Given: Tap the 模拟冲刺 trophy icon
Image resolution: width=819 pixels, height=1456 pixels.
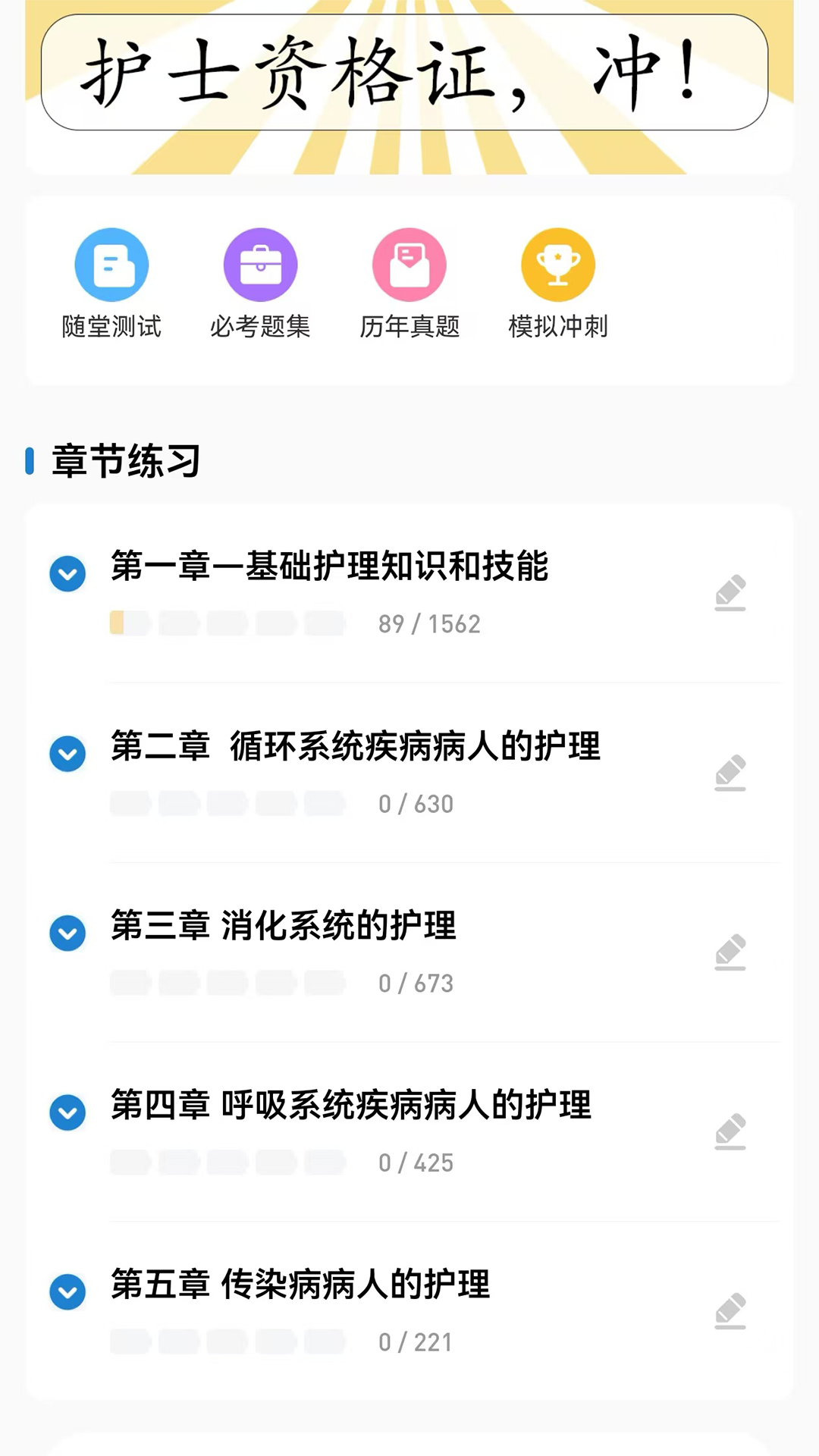Looking at the screenshot, I should pyautogui.click(x=558, y=265).
